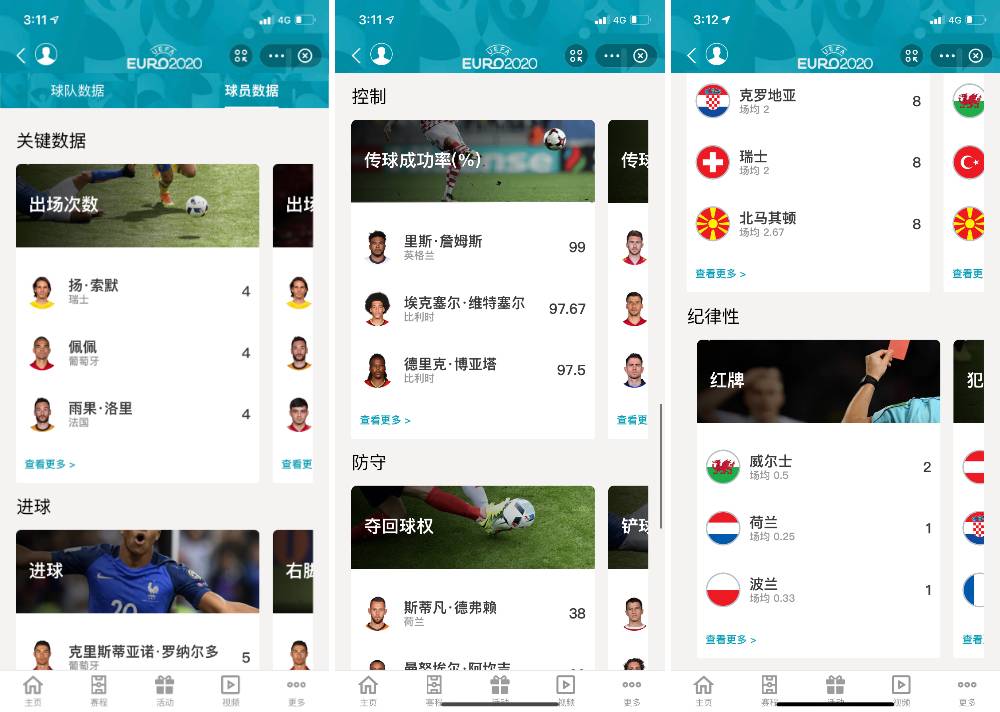This screenshot has height=712, width=1000.
Task: Tap 查看更多 under 传球成功率
Action: click(385, 420)
